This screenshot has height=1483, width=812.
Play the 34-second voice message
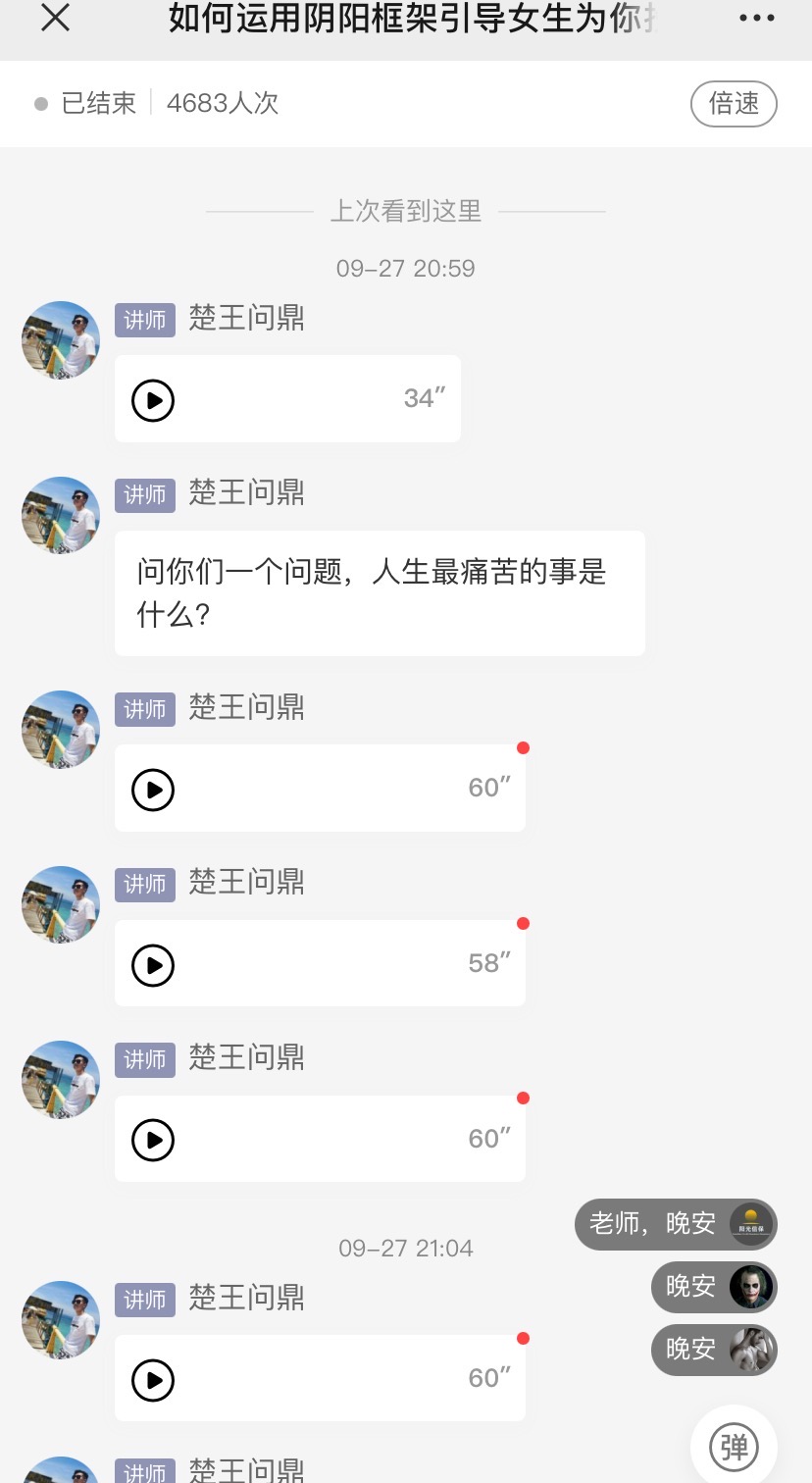tap(153, 400)
